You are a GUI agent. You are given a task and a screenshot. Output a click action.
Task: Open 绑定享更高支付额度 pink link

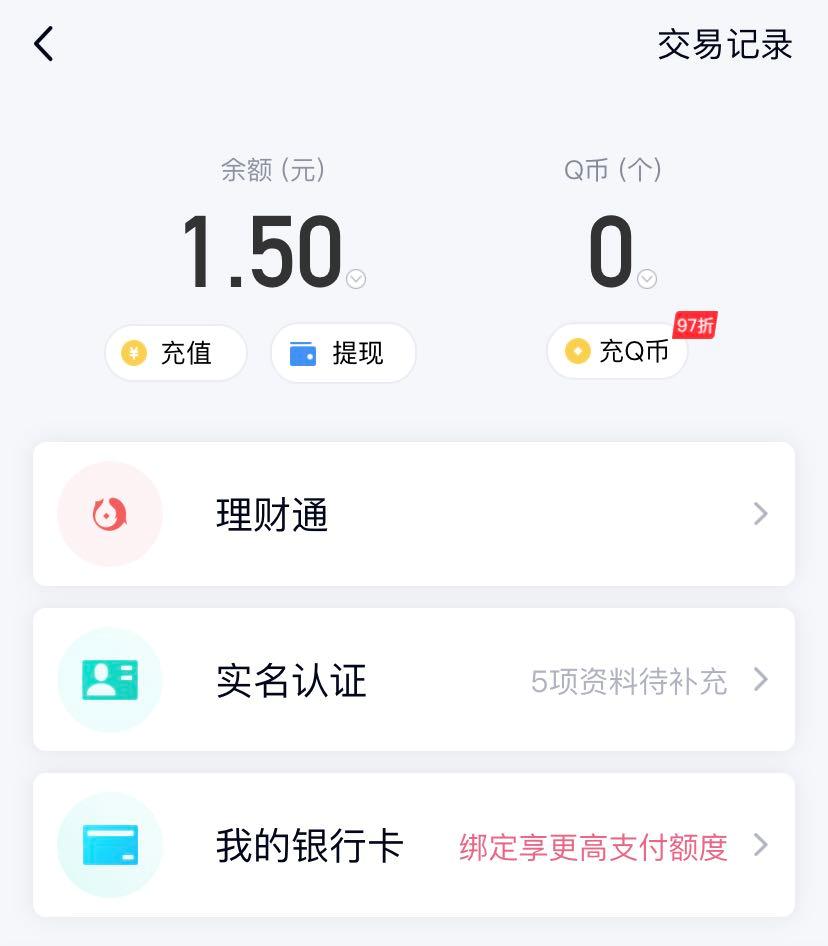coord(591,846)
